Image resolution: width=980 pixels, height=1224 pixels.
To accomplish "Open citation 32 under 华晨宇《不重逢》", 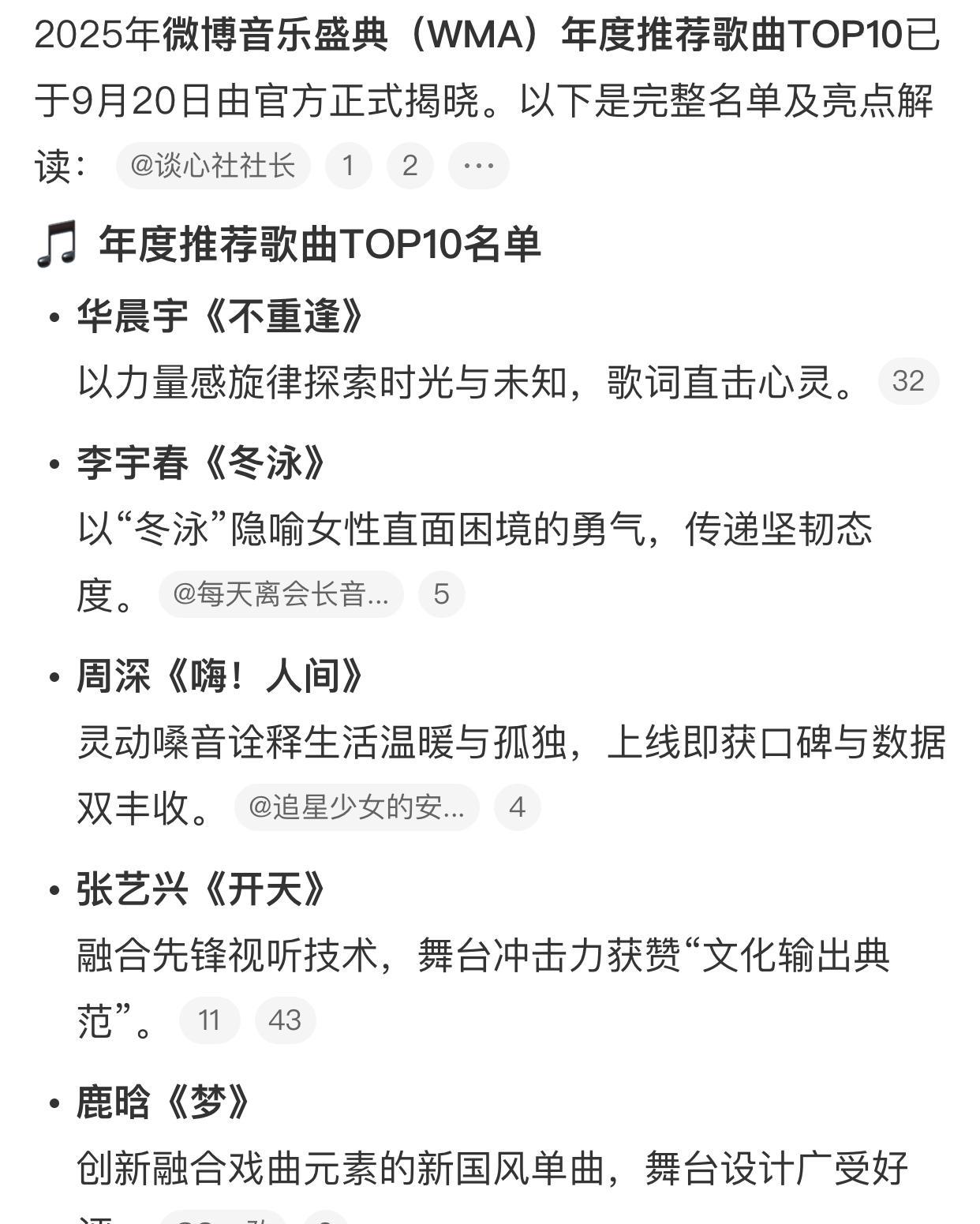I will pyautogui.click(x=908, y=381).
